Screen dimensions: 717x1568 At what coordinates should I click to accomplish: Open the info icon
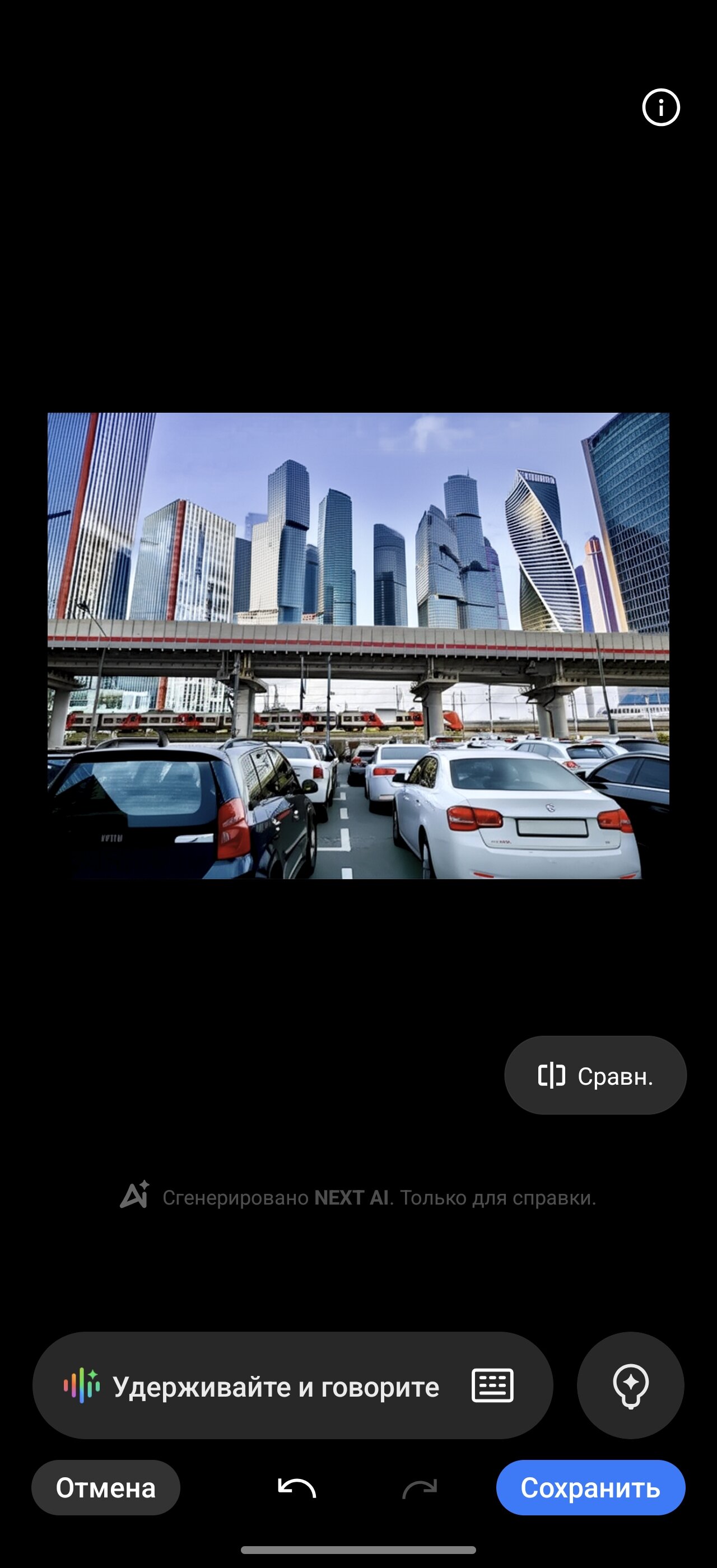point(660,108)
